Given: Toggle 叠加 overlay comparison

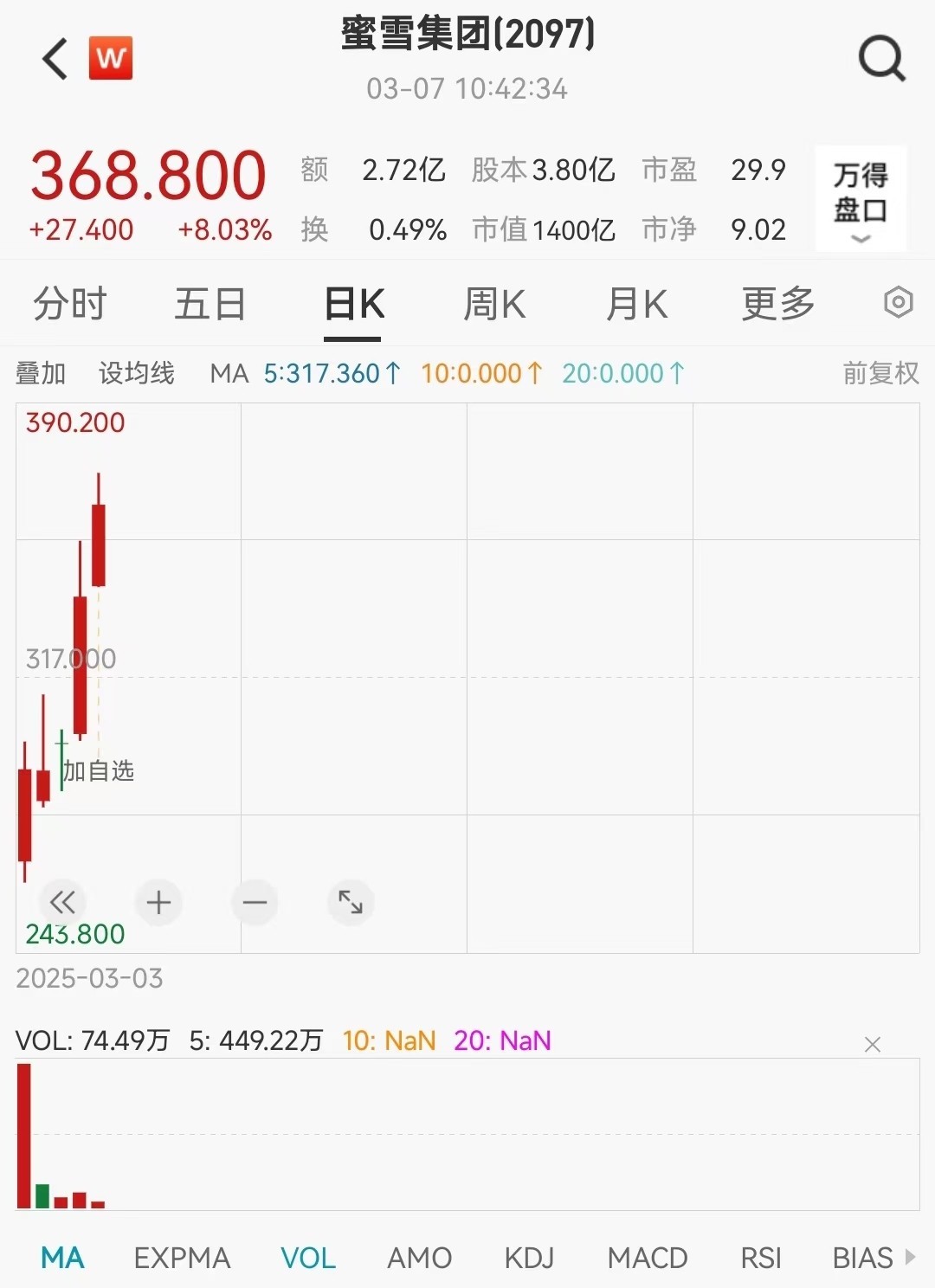Looking at the screenshot, I should [x=40, y=372].
